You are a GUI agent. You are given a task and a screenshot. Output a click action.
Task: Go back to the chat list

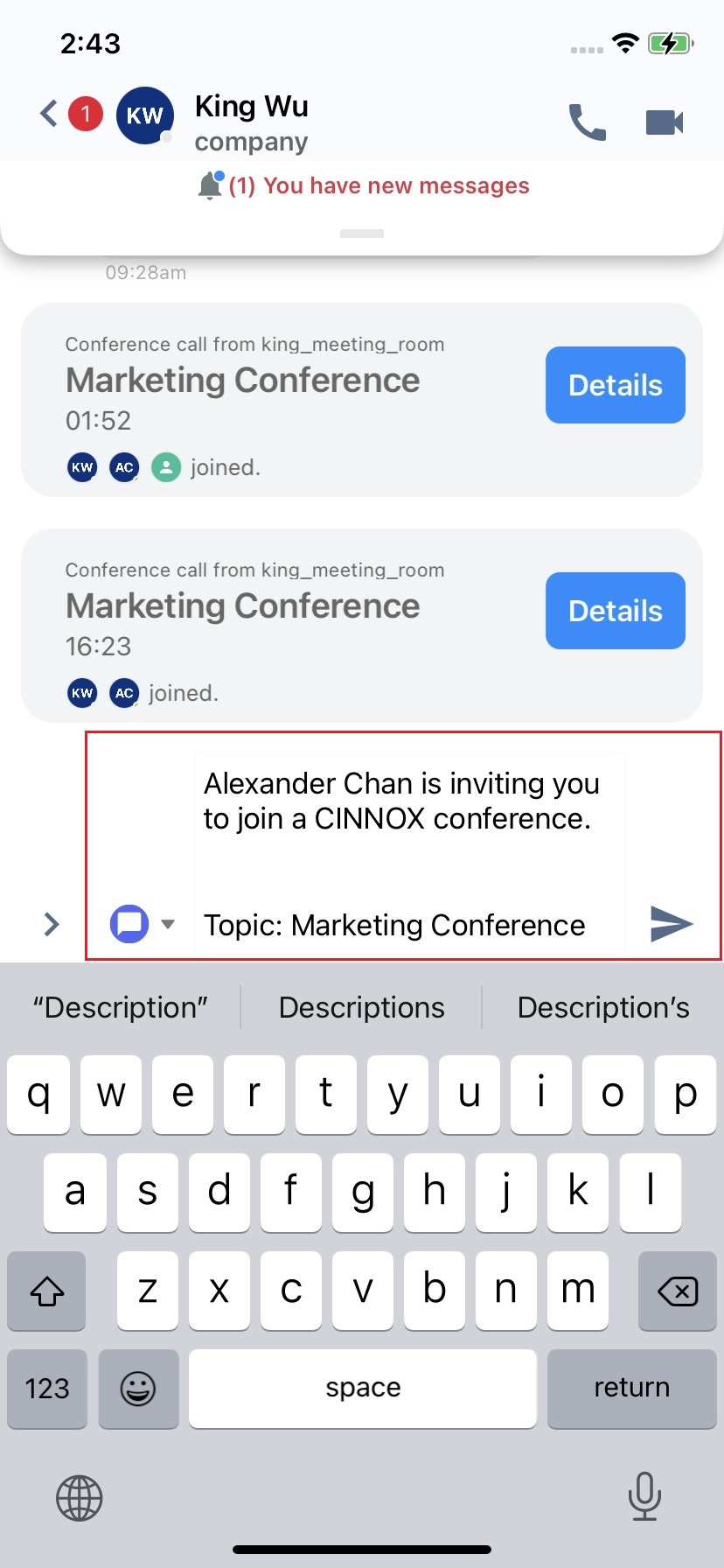coord(49,114)
